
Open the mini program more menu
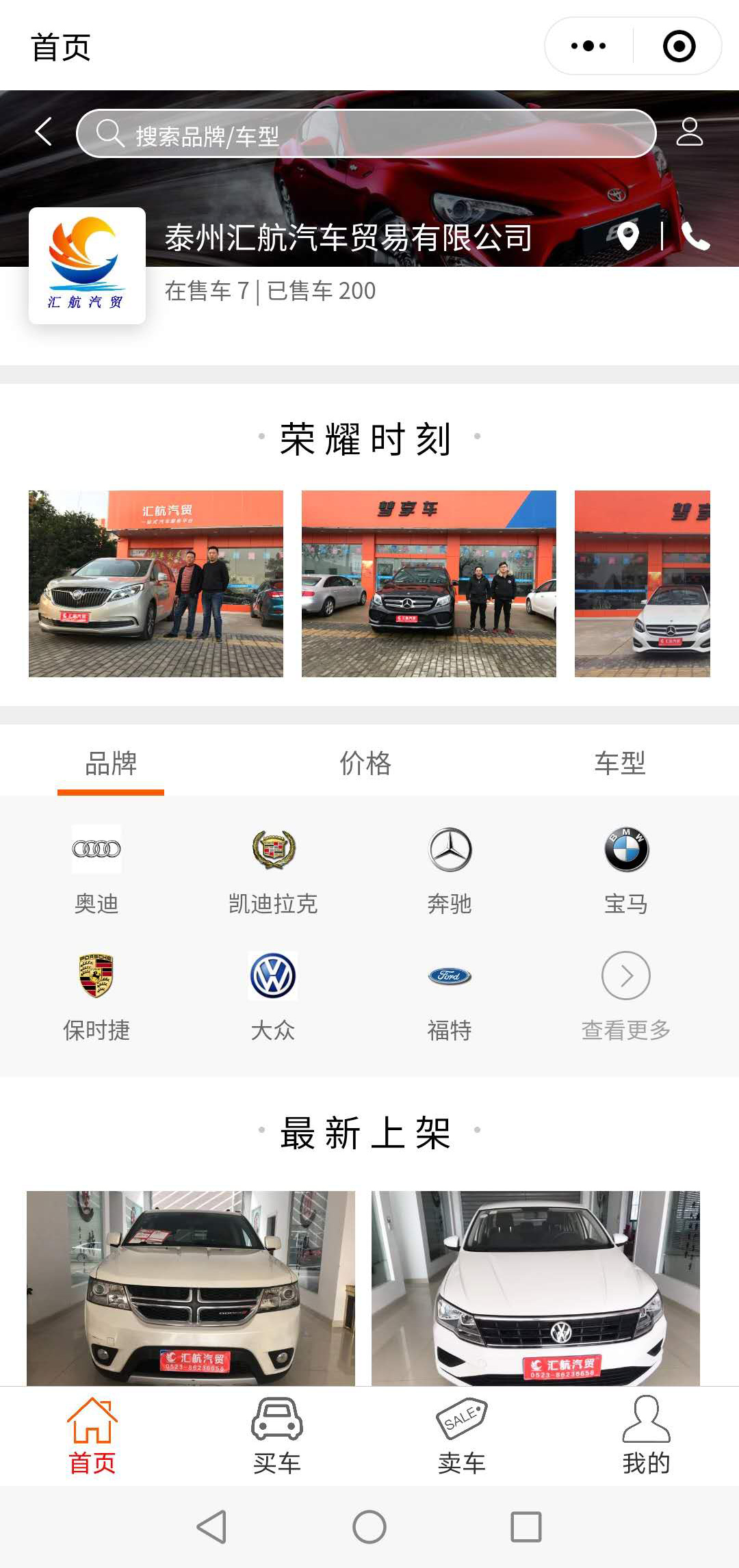[588, 47]
